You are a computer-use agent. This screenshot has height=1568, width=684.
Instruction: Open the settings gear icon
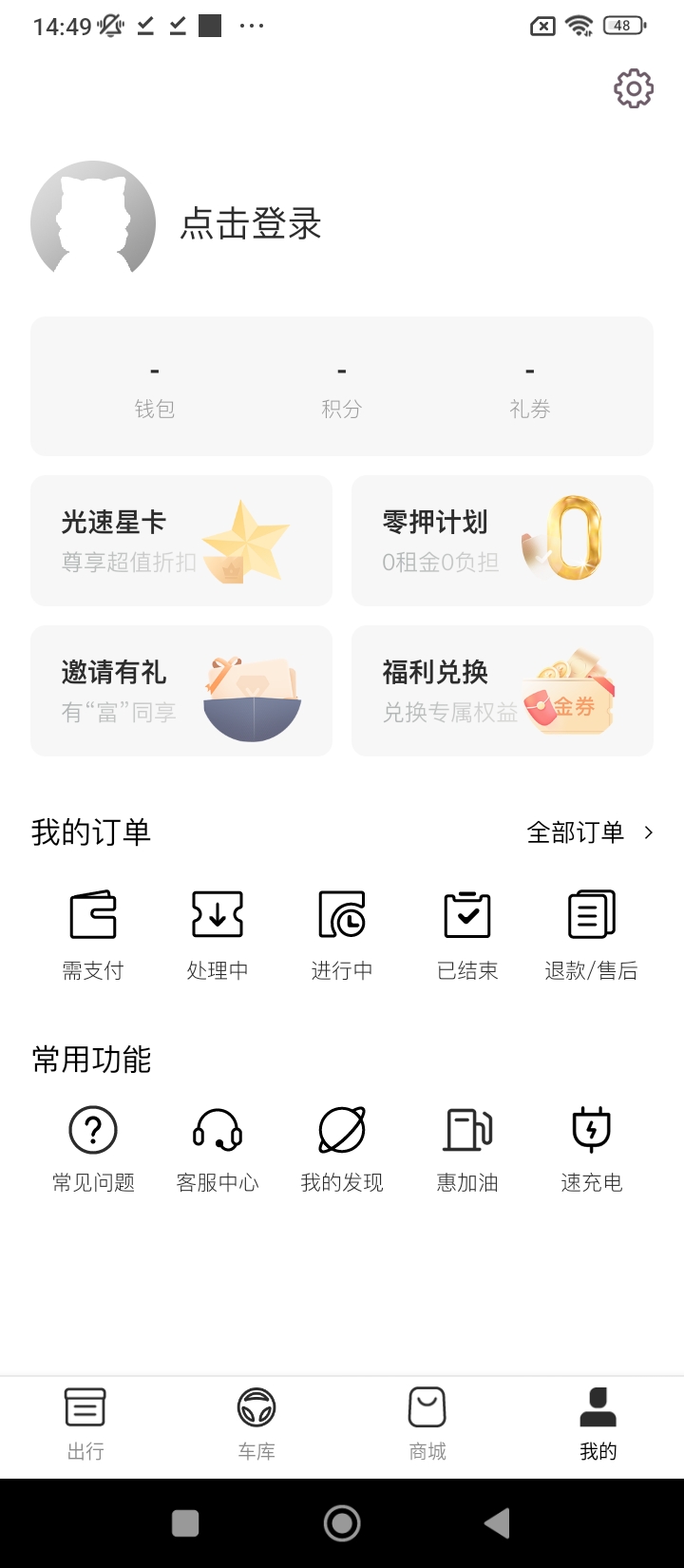(x=634, y=88)
